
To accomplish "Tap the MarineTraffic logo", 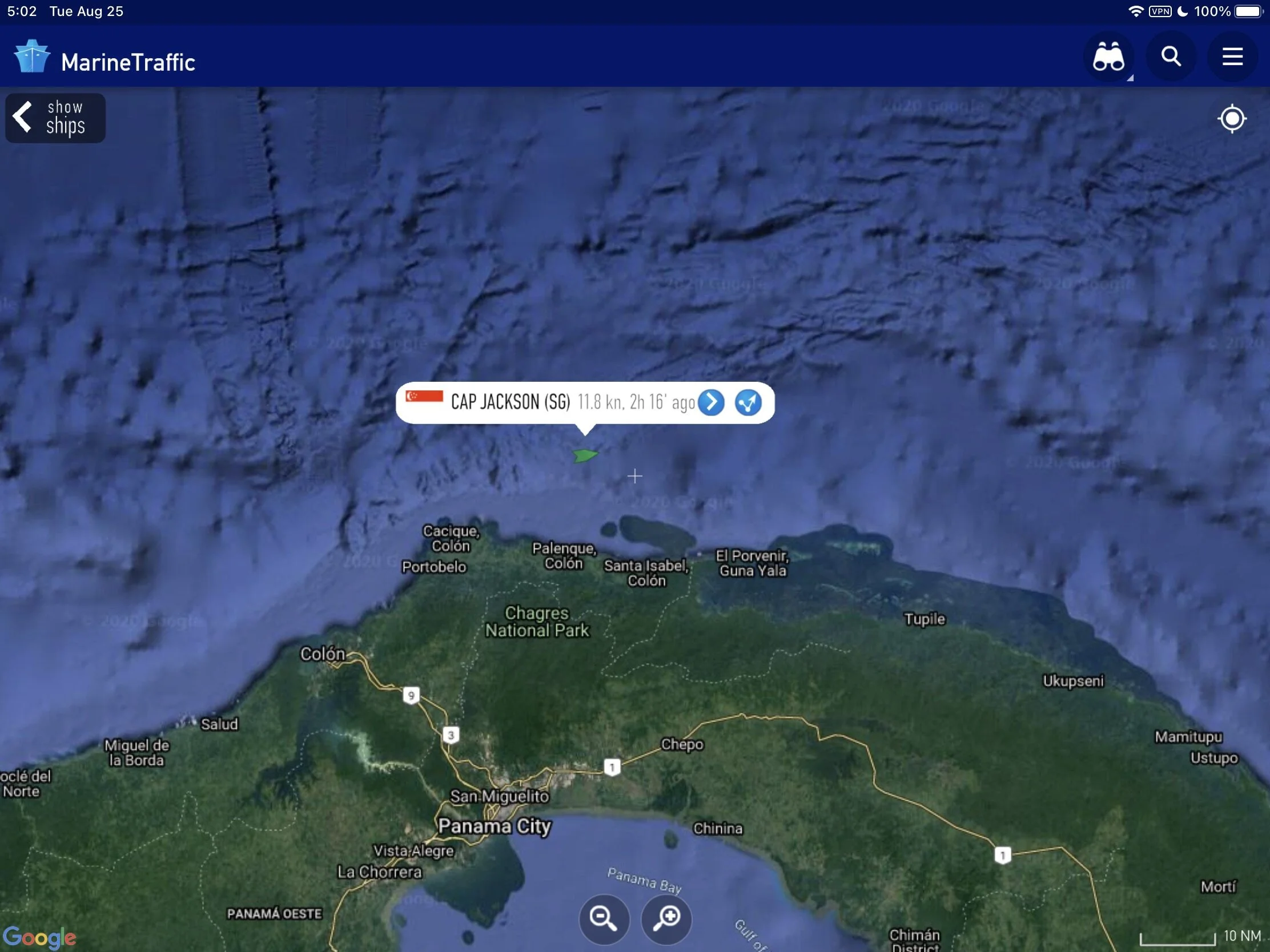I will (x=105, y=58).
